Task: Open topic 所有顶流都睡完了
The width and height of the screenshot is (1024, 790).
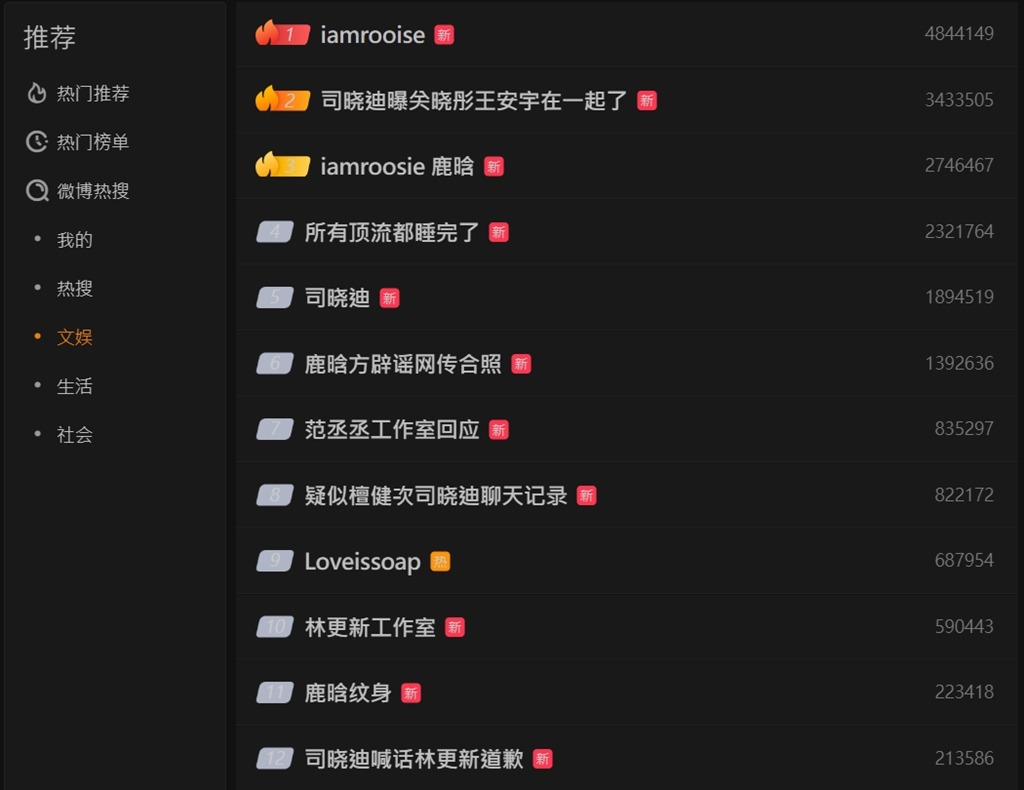Action: pos(392,233)
